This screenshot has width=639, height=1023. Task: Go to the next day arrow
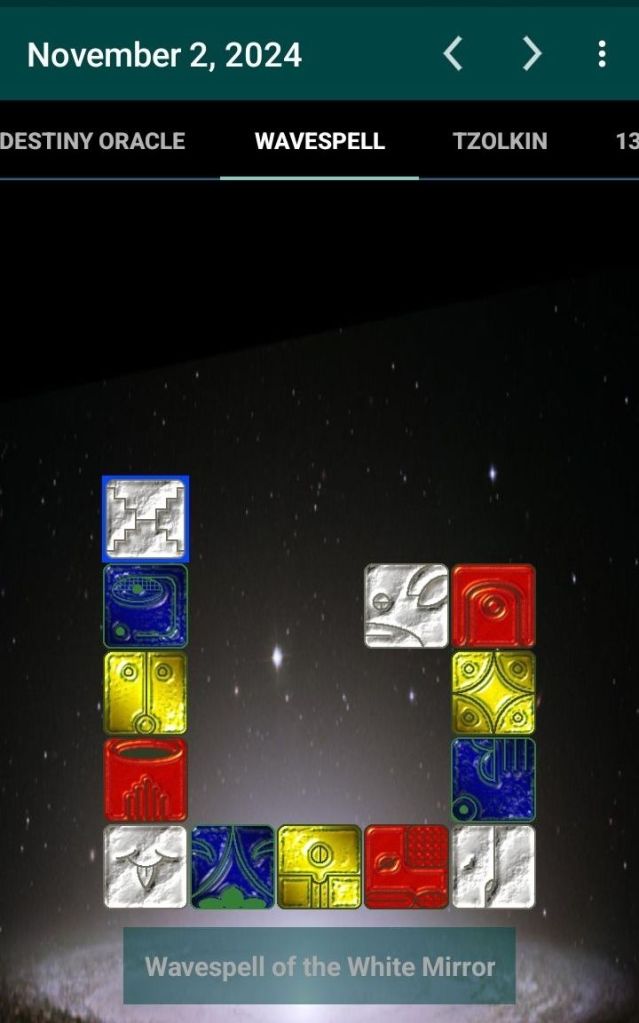[x=532, y=54]
